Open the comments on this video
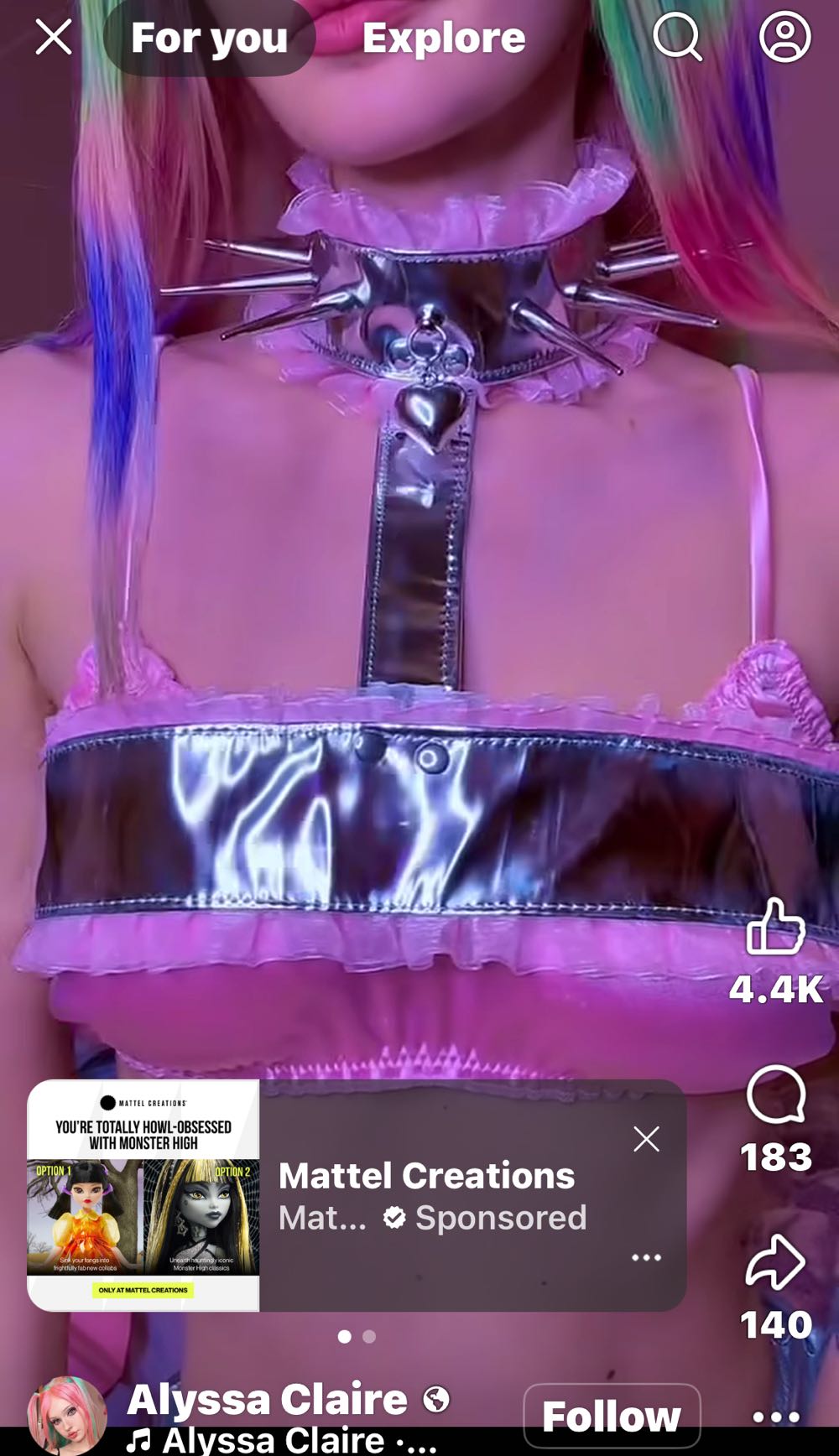This screenshot has height=1456, width=839. [776, 1095]
